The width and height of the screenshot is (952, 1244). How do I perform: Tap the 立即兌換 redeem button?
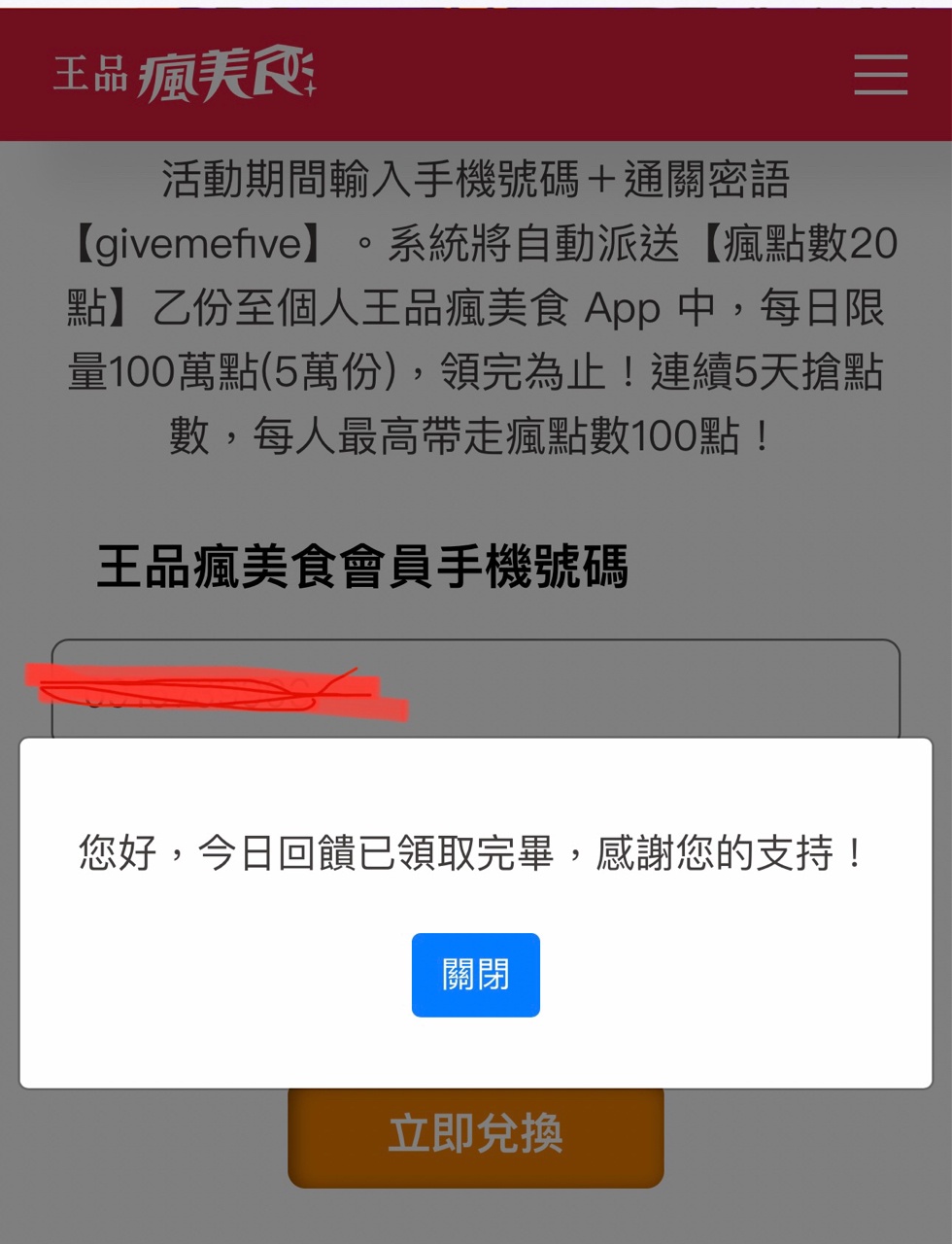(475, 1135)
